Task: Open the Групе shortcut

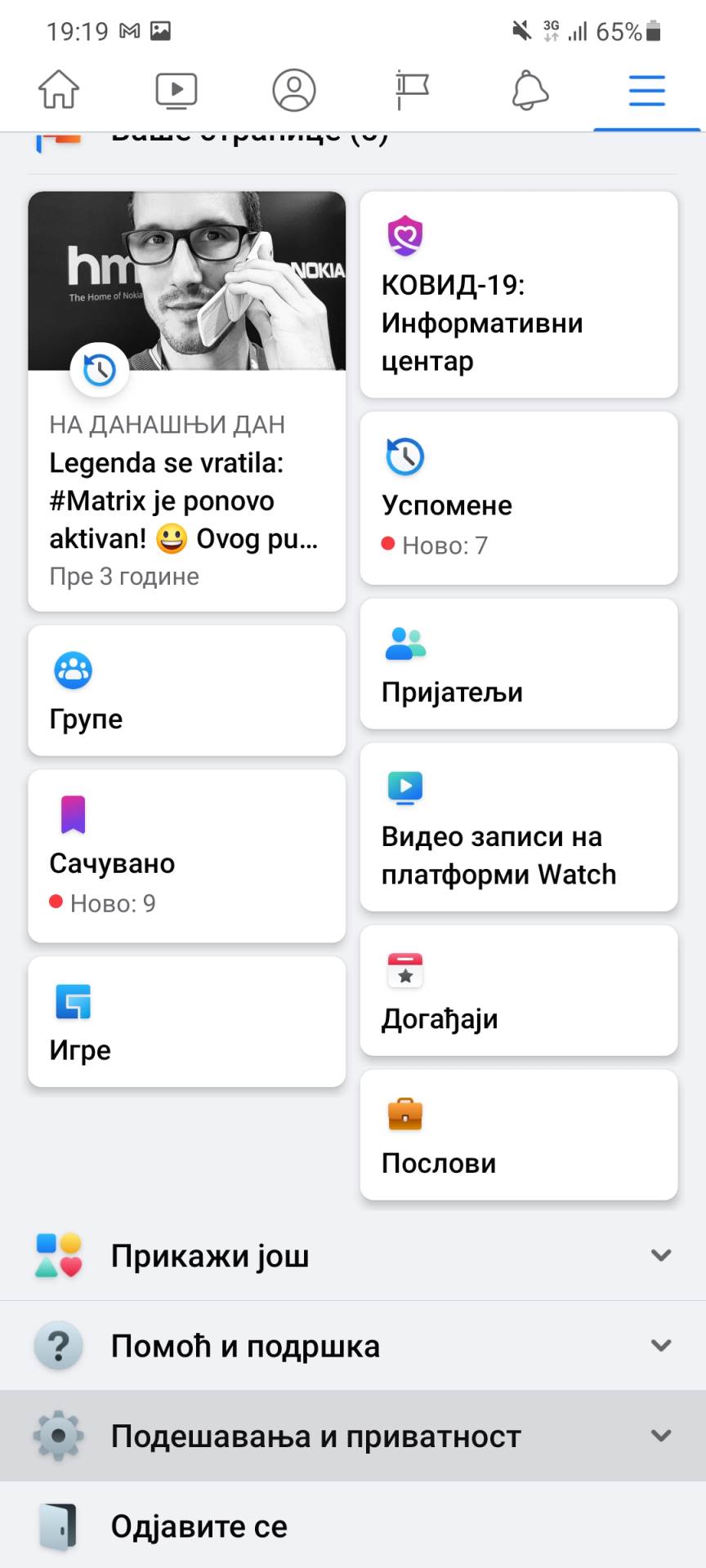Action: point(186,690)
